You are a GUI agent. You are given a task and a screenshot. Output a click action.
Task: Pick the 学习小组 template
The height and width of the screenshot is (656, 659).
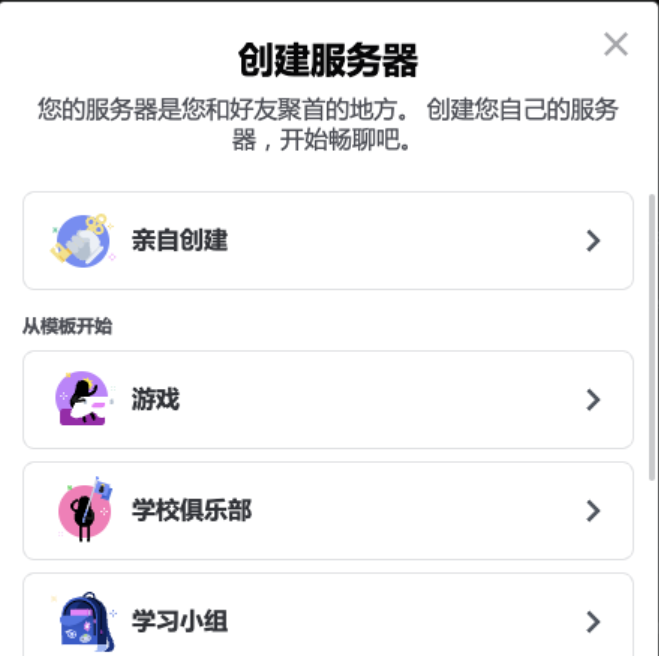[x=327, y=620]
